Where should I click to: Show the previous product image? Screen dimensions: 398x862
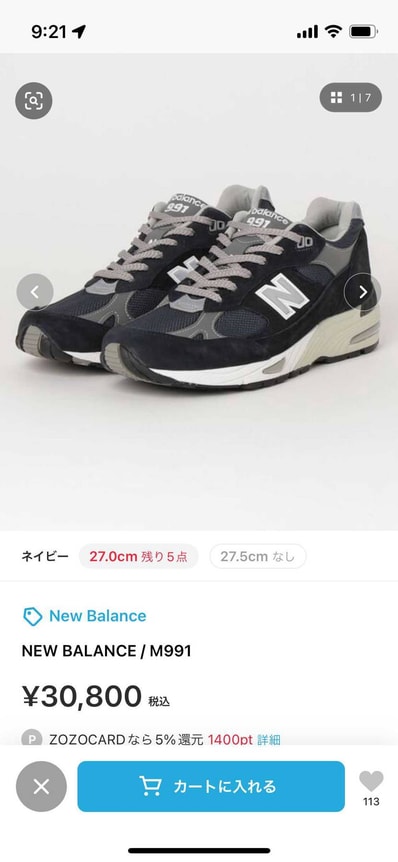click(35, 292)
